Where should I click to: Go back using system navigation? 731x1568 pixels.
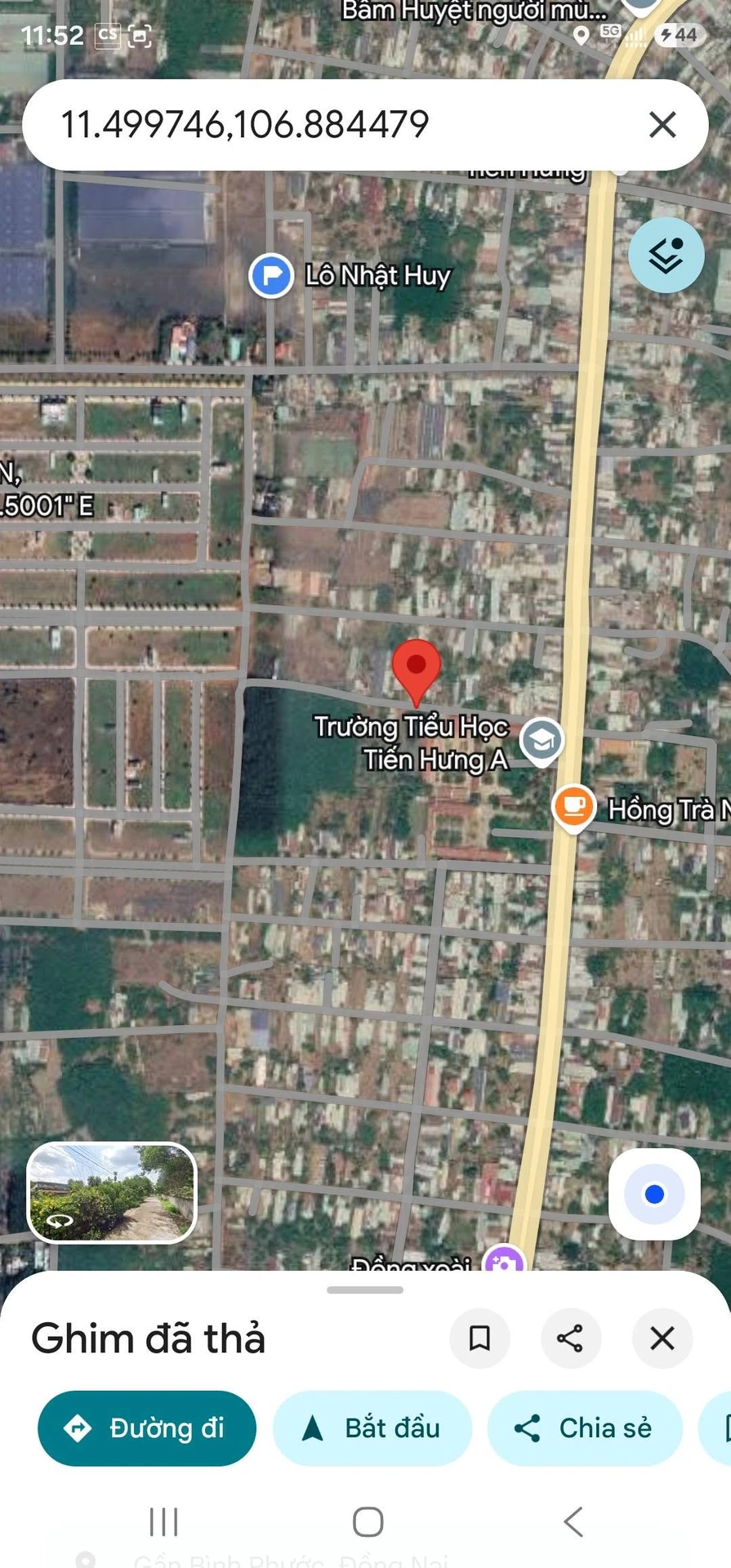click(x=573, y=1522)
